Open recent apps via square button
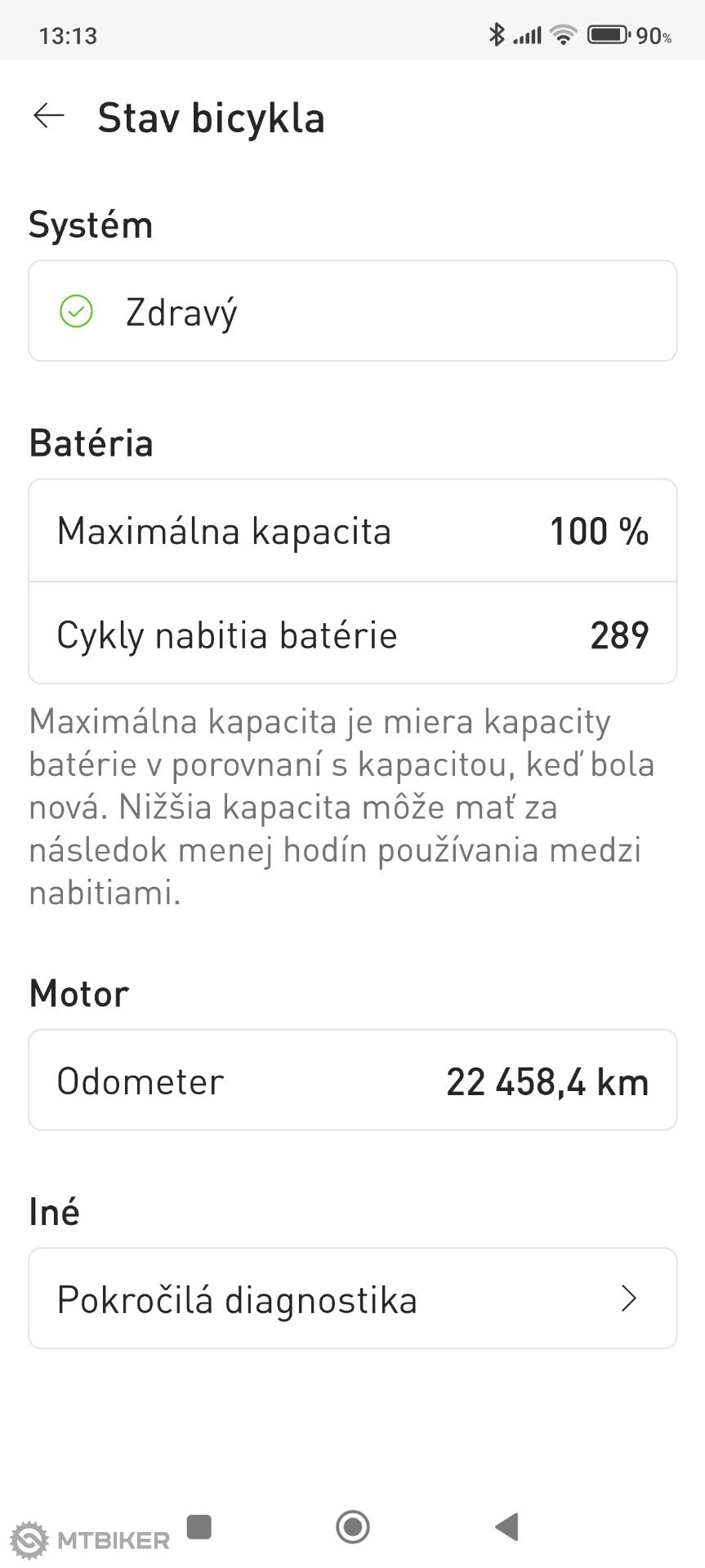The height and width of the screenshot is (1568, 705). 199,1526
